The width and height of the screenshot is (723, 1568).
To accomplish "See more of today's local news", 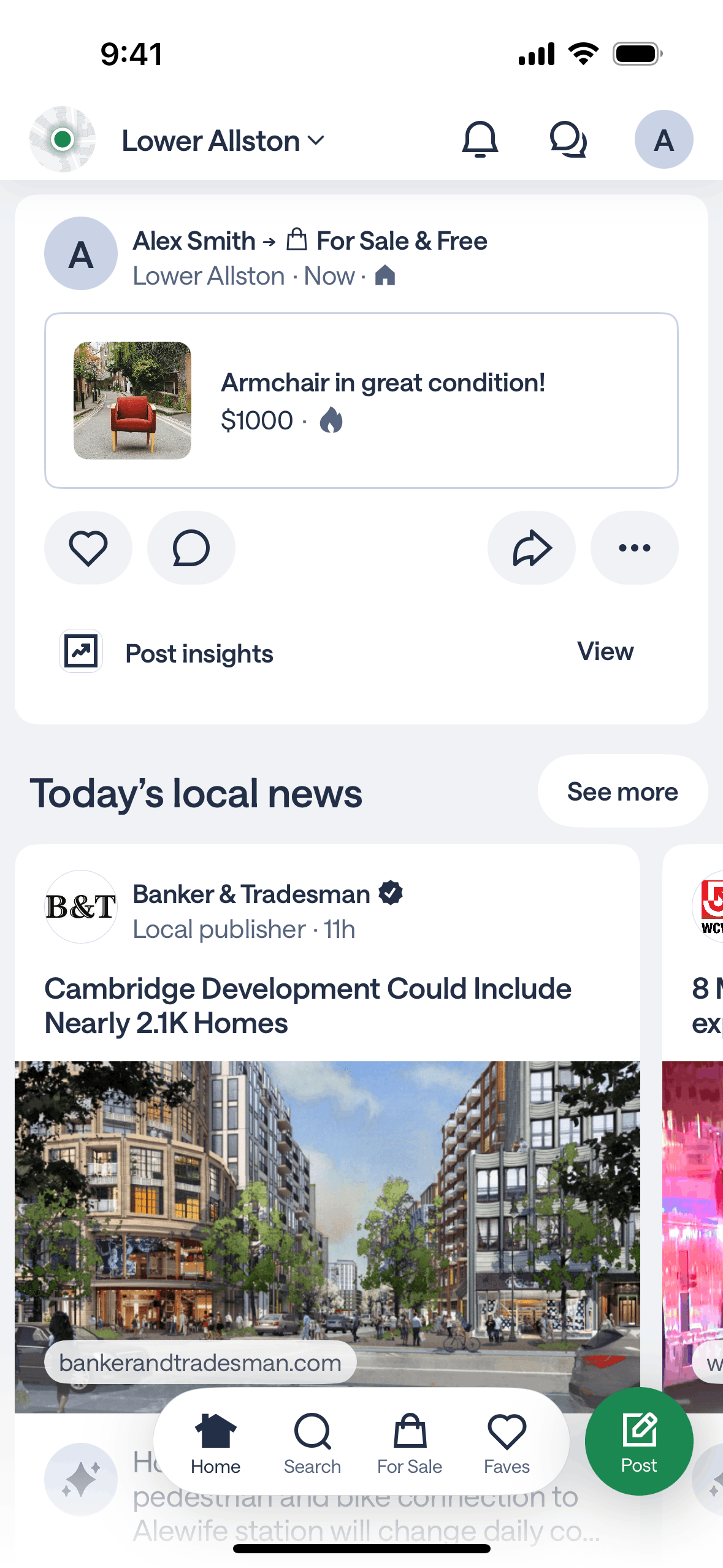I will (x=622, y=791).
